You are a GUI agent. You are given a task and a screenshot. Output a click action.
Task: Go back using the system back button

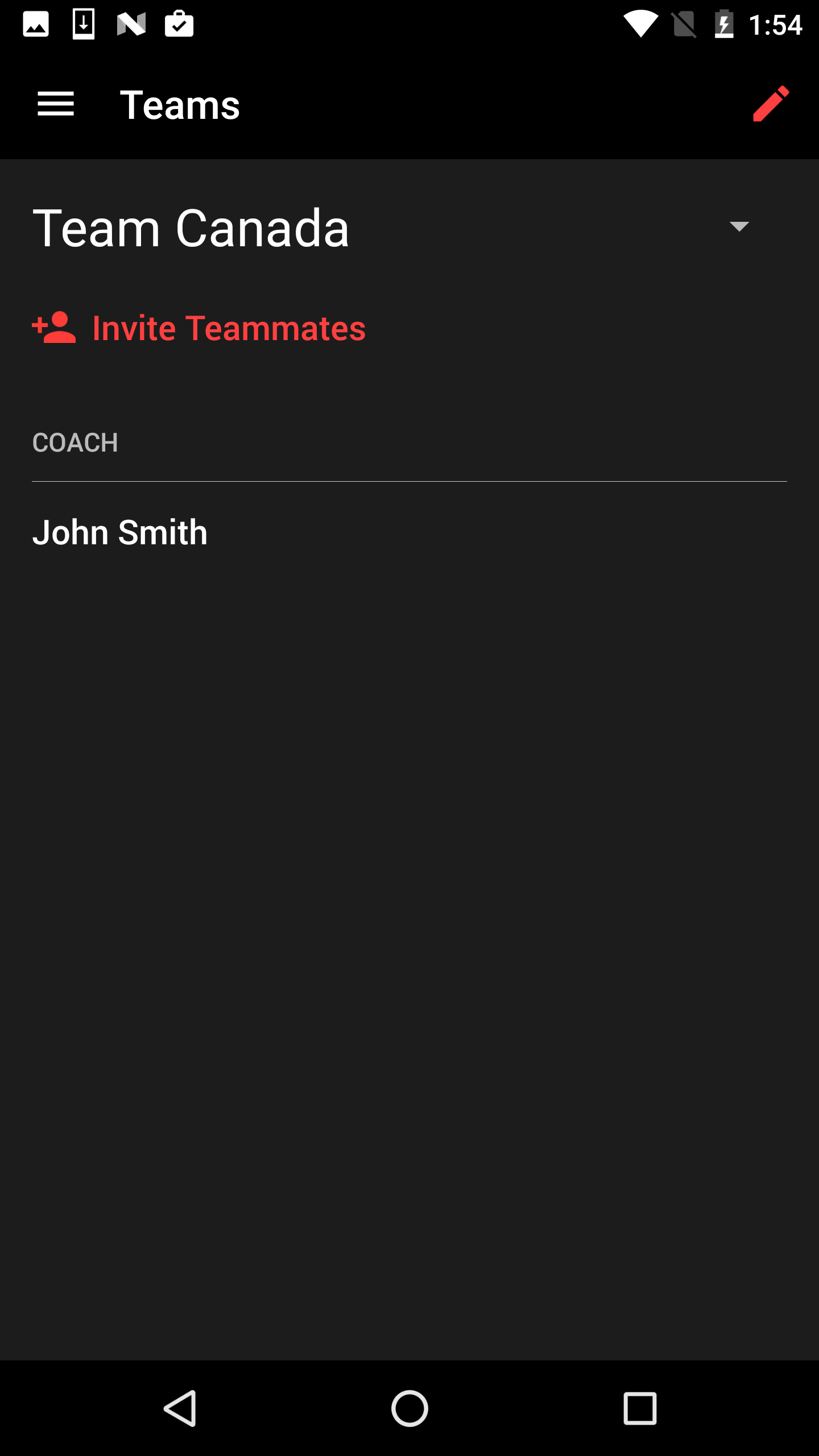pos(180,1408)
